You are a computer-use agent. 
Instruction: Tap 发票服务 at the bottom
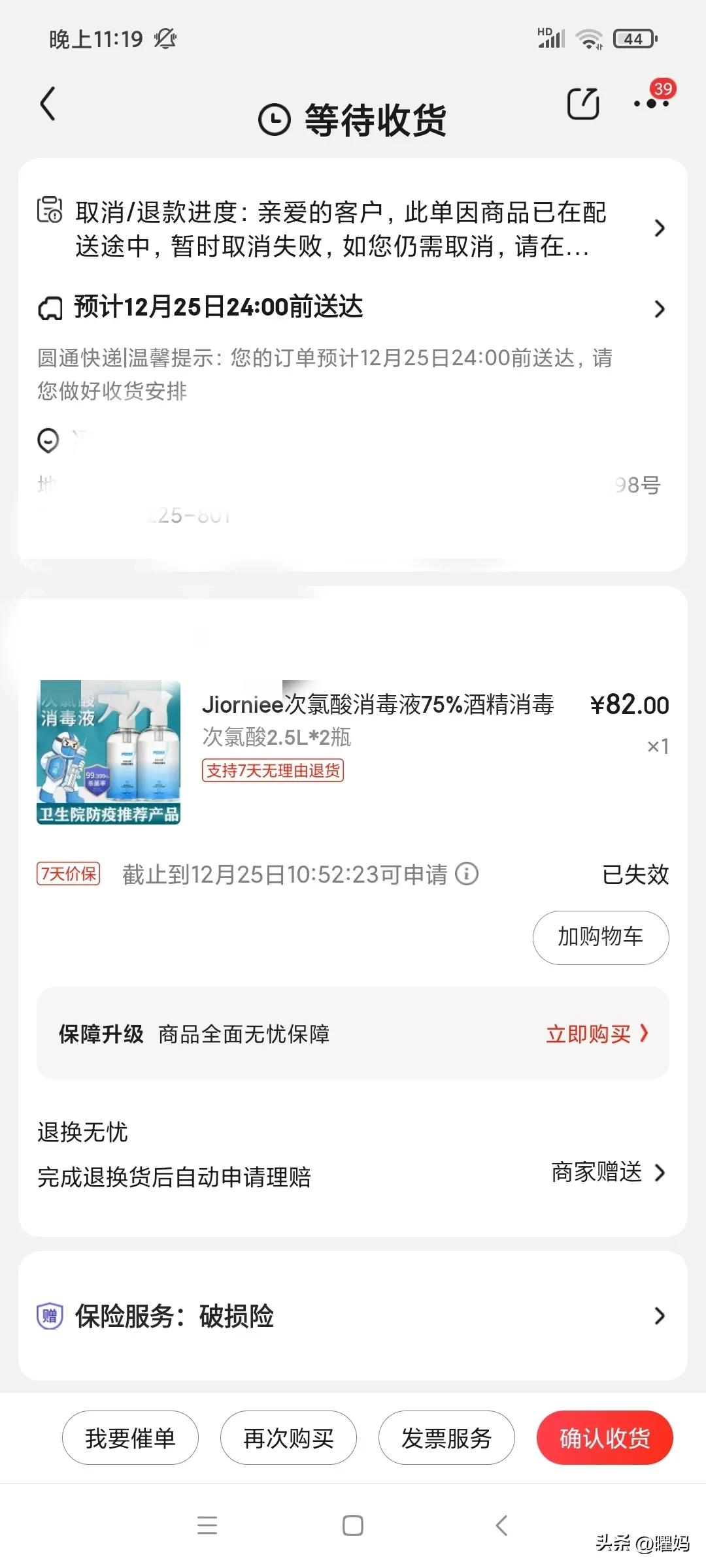[x=446, y=1438]
